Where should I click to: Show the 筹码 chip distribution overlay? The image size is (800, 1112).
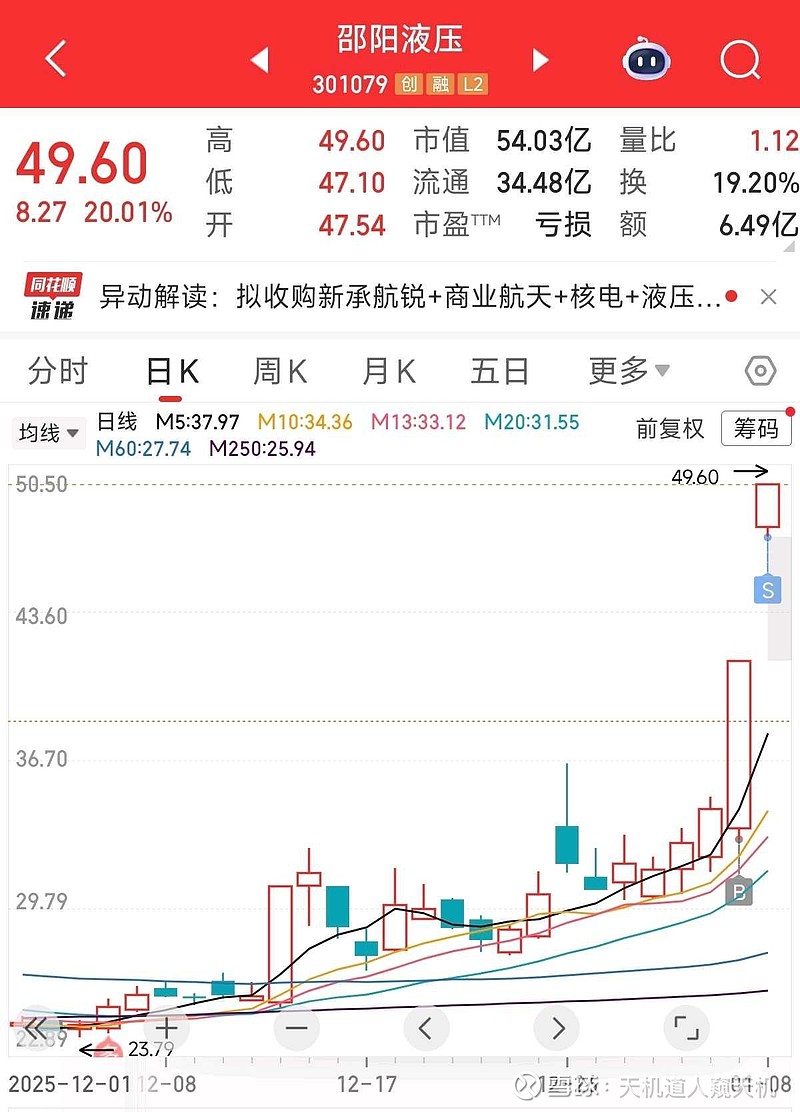(757, 428)
